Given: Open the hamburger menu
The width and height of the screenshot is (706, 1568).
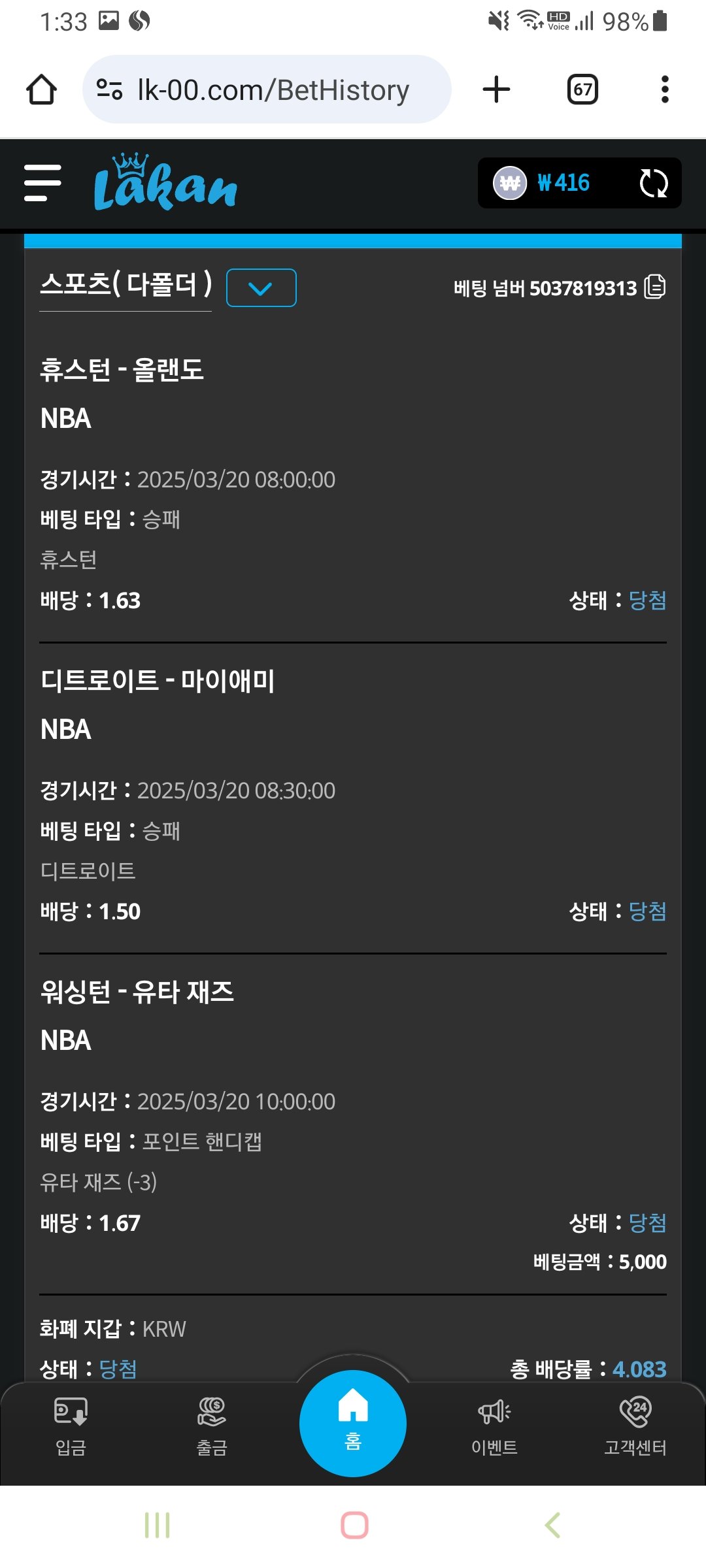Looking at the screenshot, I should point(42,183).
